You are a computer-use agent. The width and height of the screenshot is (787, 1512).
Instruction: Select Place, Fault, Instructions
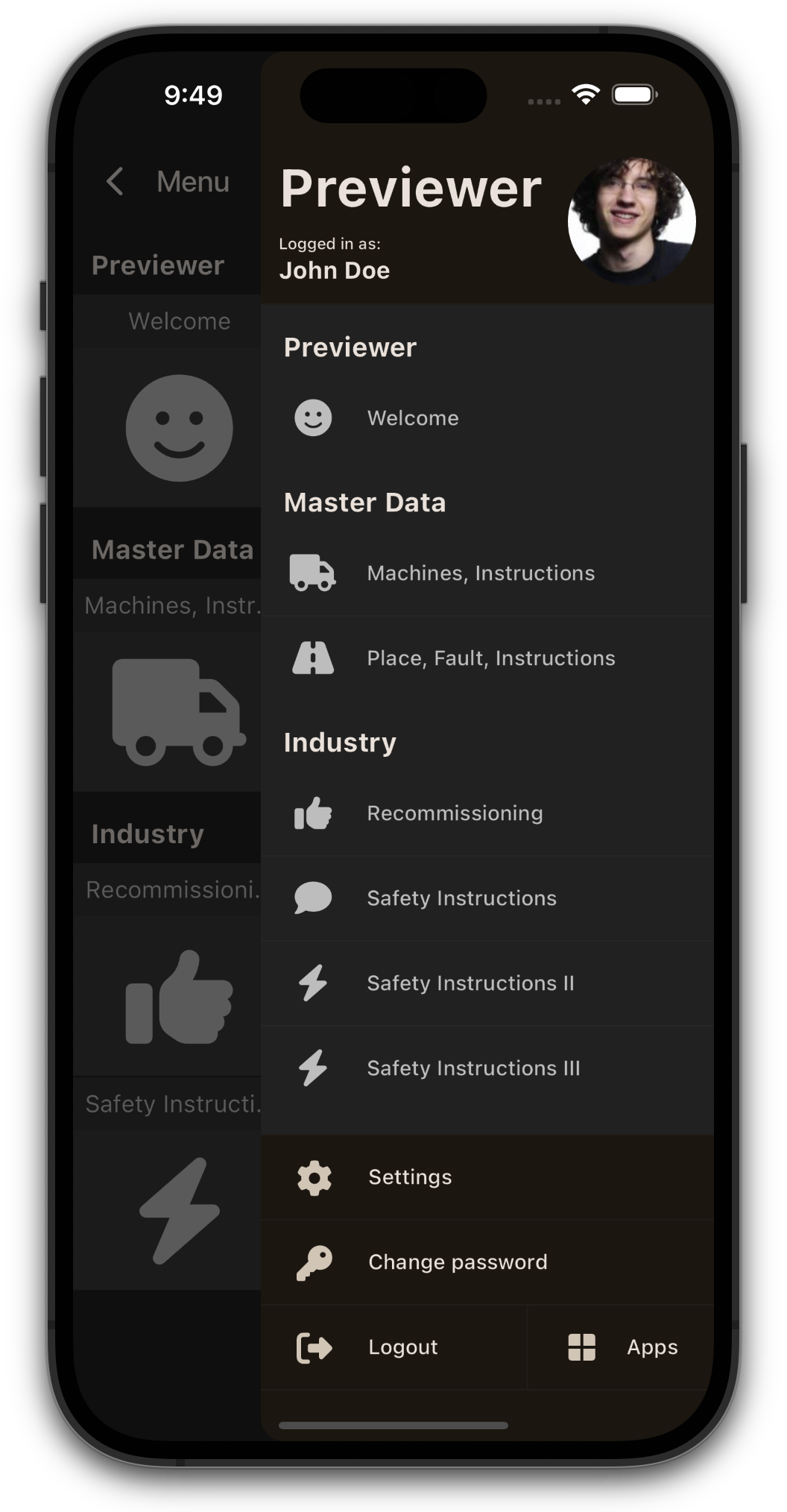point(490,658)
